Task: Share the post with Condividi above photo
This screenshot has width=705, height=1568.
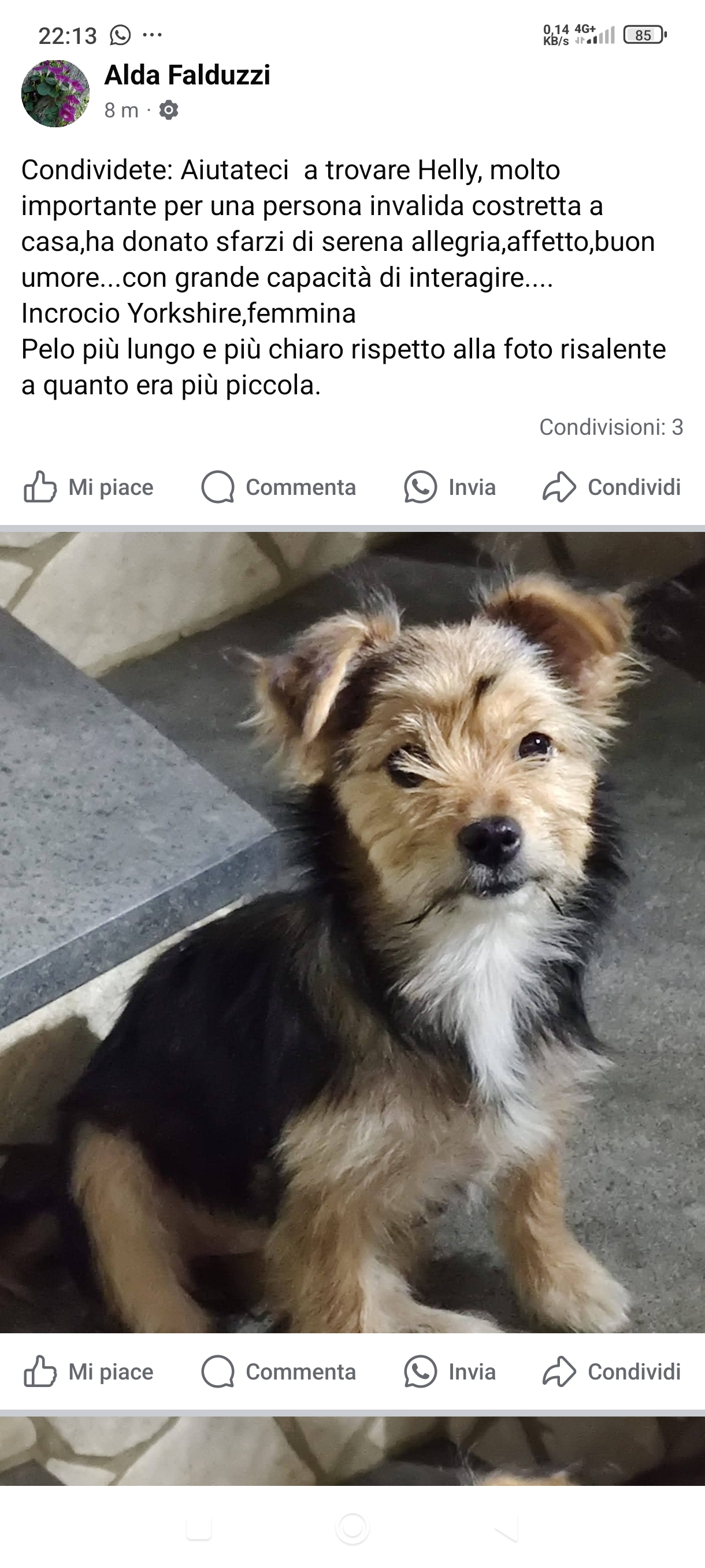Action: (x=611, y=487)
